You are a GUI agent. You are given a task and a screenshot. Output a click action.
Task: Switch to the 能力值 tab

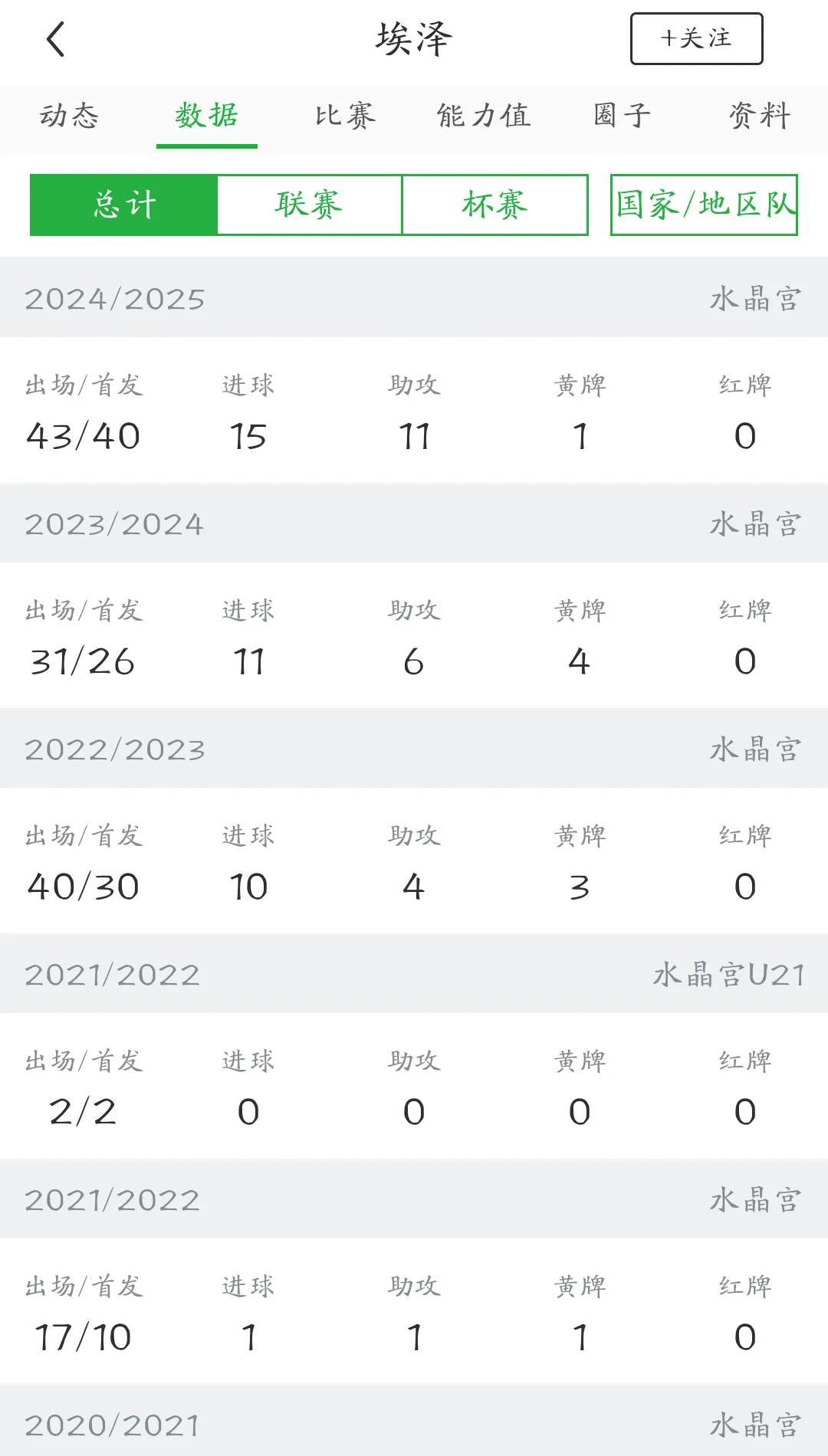pos(483,116)
